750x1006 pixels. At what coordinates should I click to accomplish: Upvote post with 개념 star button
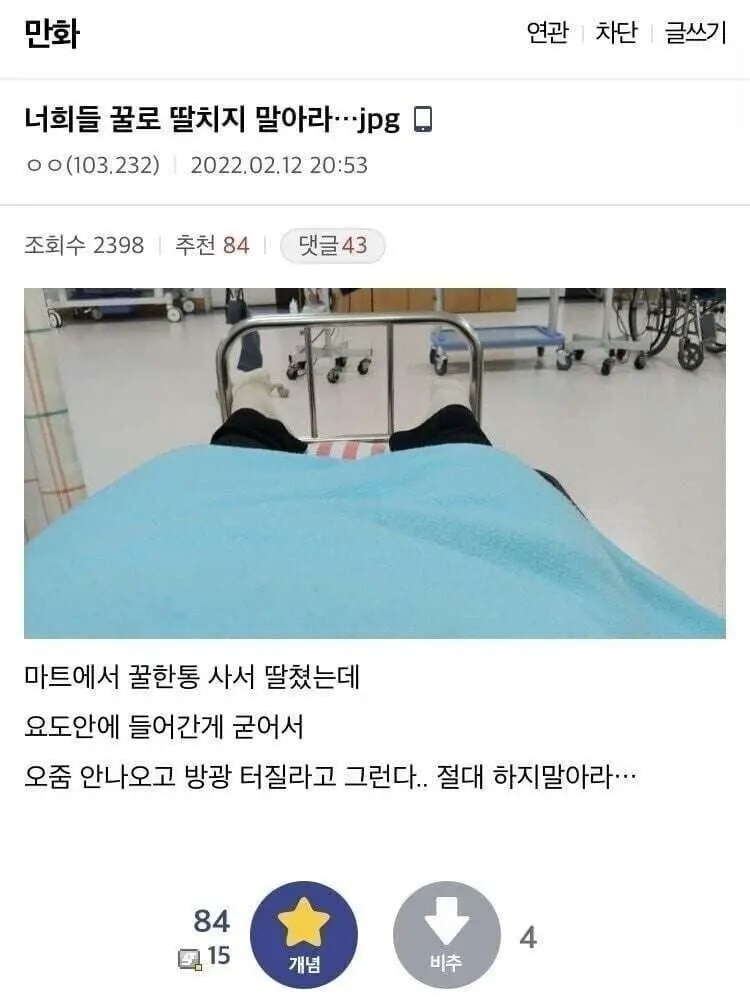303,934
